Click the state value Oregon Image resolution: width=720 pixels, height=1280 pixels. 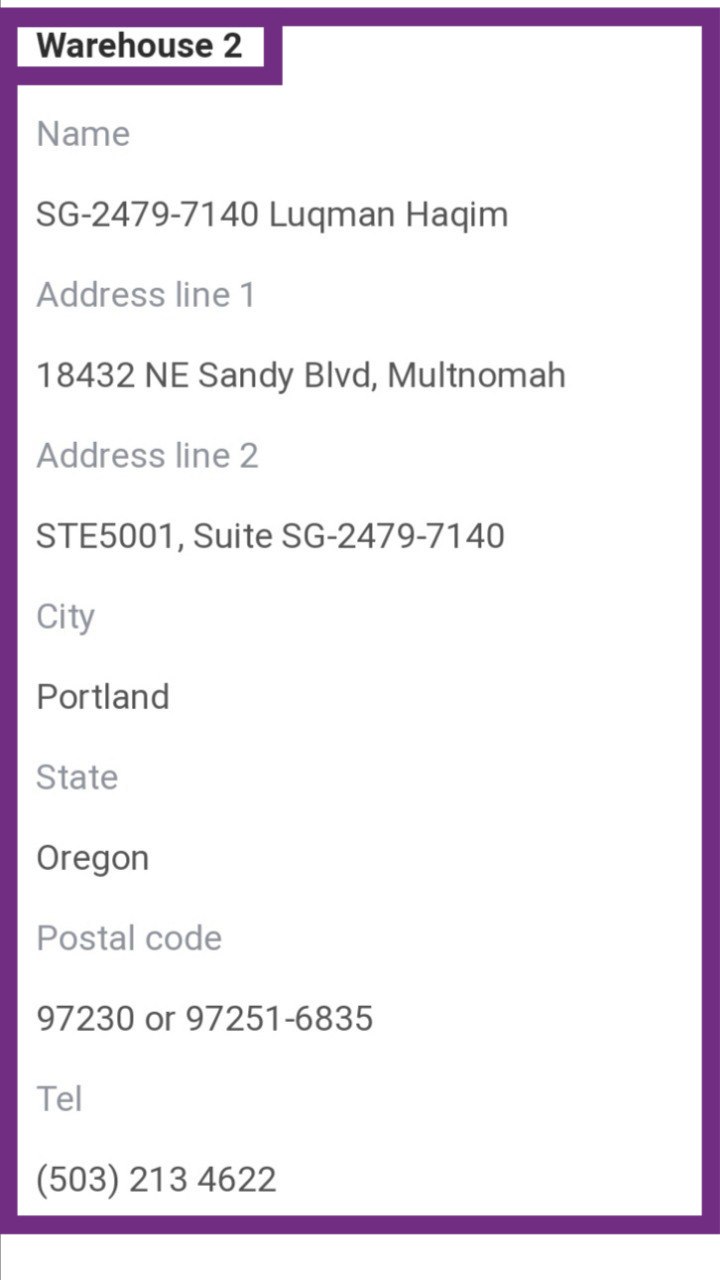(92, 857)
